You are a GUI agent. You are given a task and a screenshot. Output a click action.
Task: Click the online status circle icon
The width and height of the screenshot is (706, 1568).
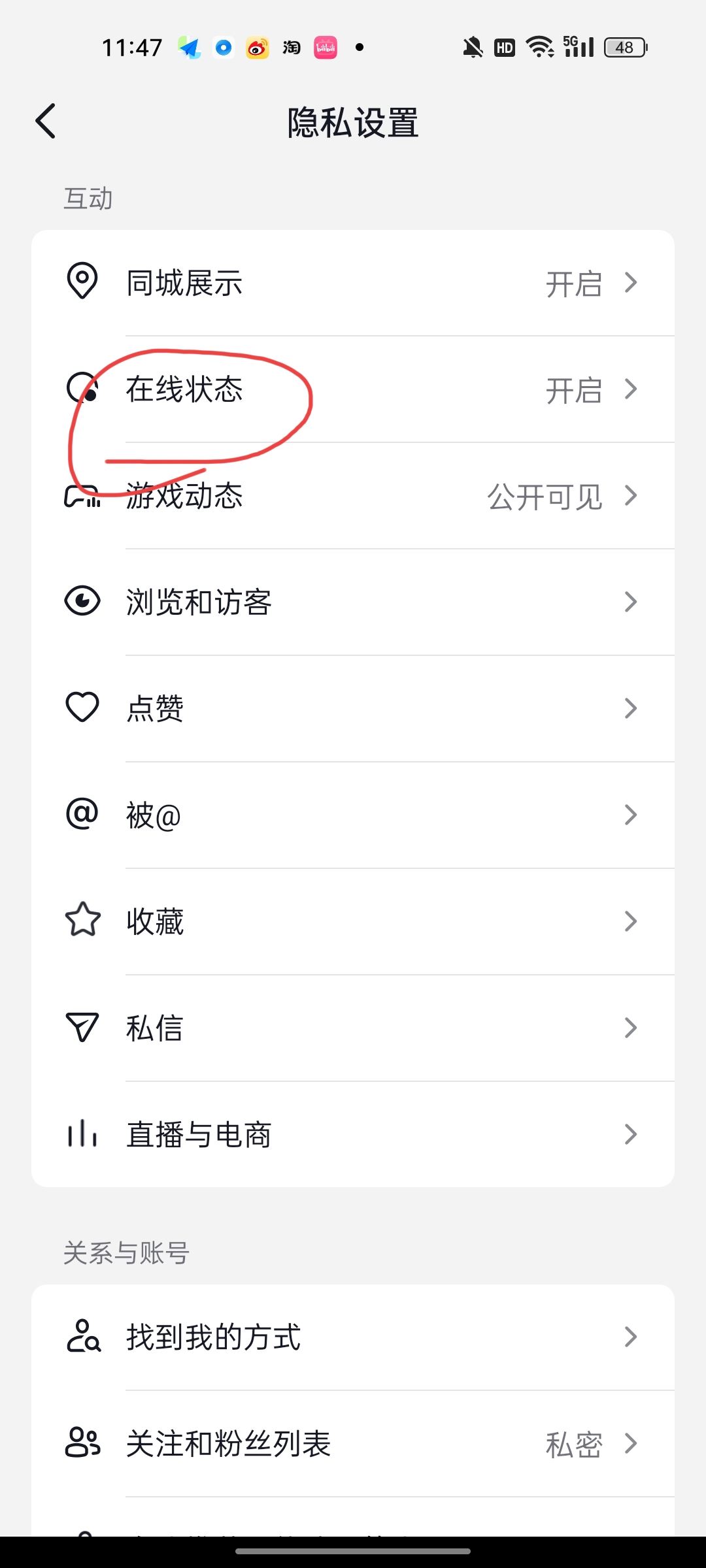click(x=82, y=389)
